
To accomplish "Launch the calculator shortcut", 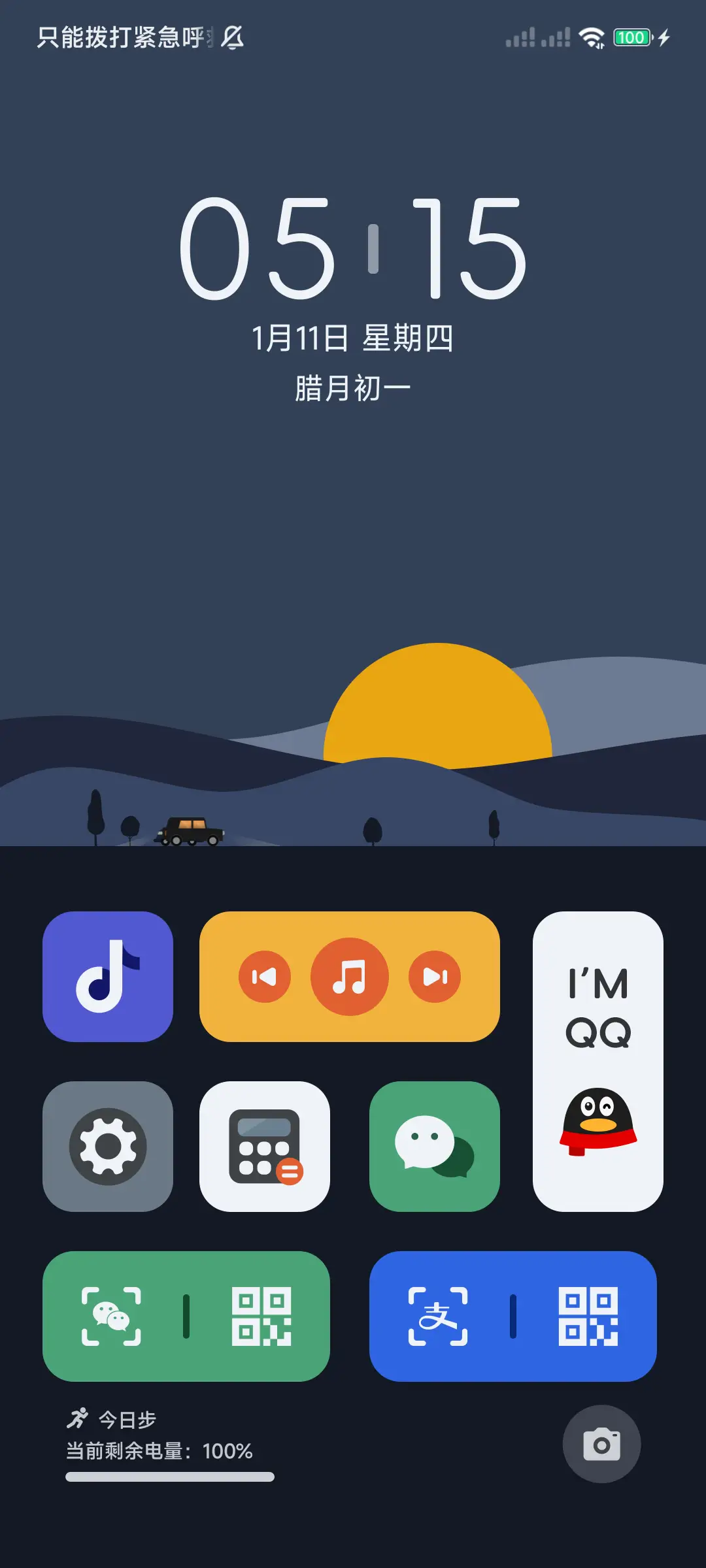I will coord(265,1146).
